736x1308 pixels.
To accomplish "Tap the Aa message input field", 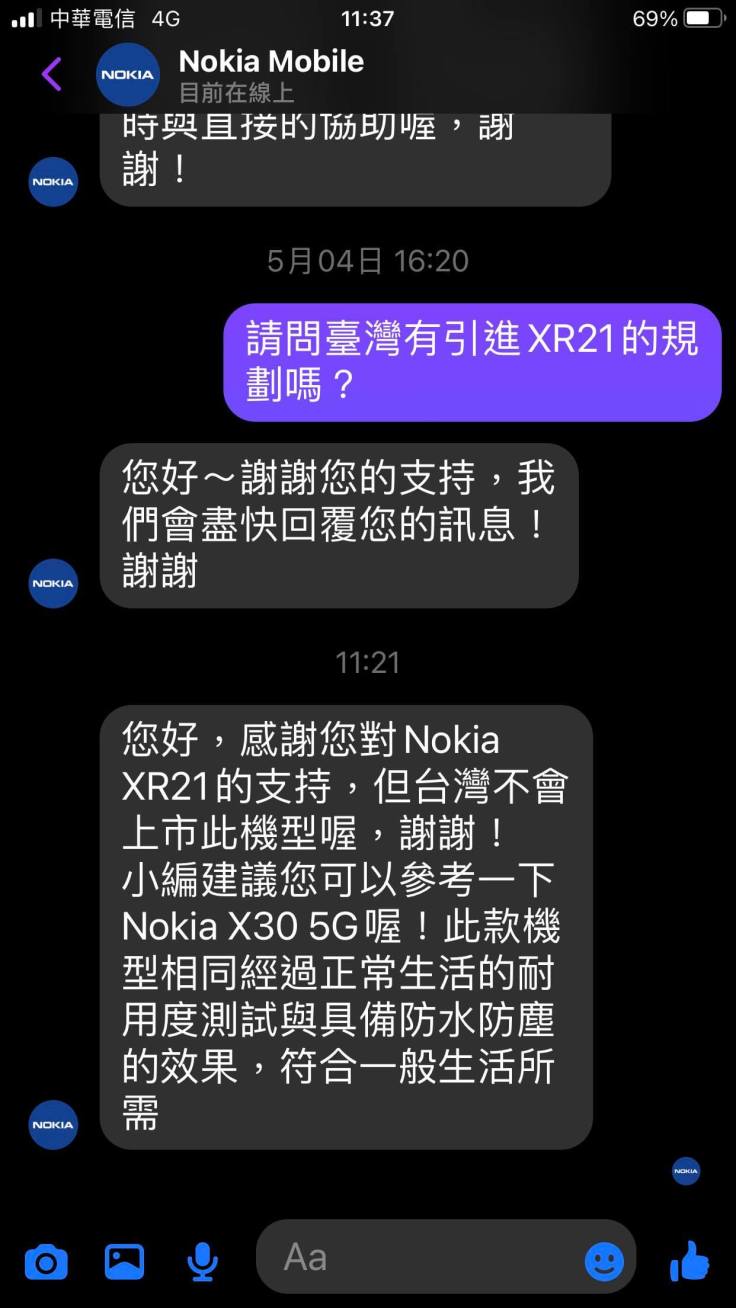I will point(420,1257).
